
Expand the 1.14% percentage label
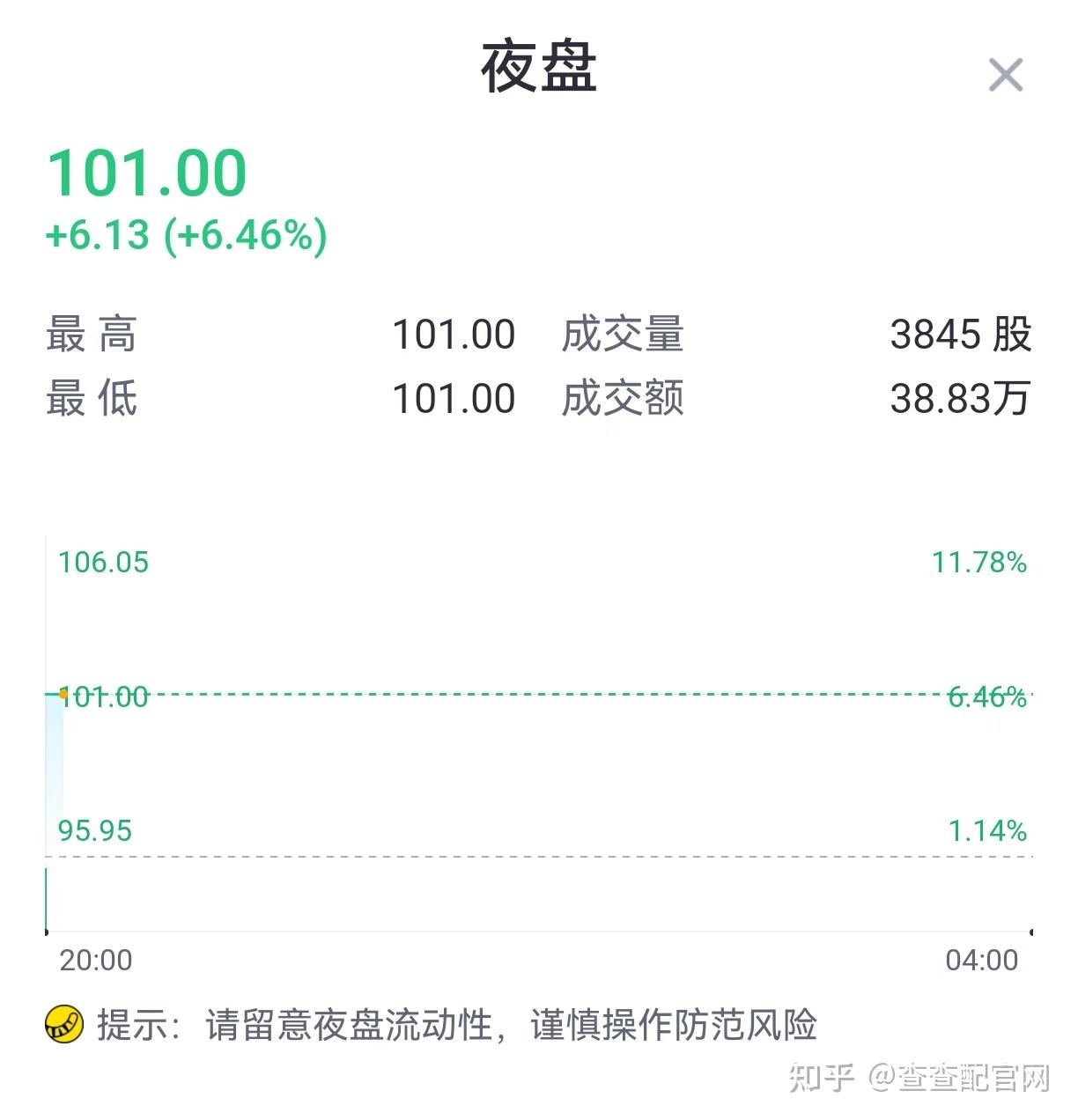coord(988,829)
